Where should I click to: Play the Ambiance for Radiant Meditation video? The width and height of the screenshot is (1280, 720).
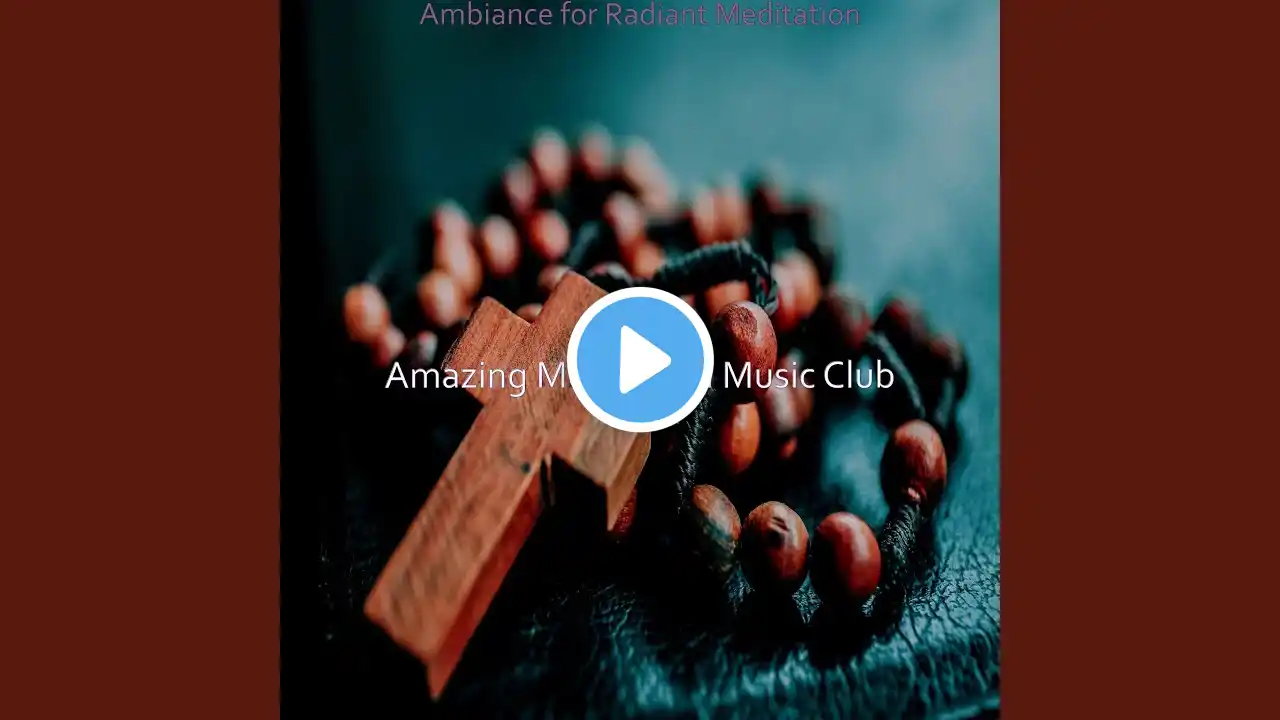(x=640, y=360)
